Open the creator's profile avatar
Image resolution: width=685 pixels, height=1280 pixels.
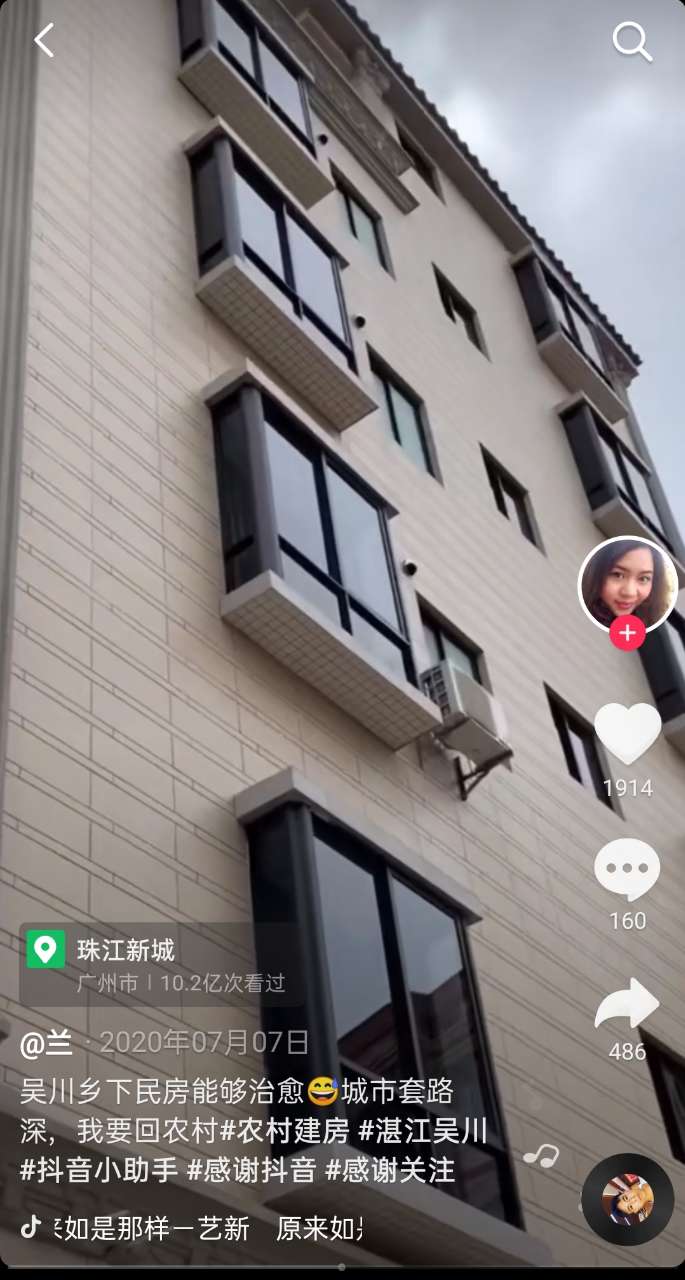[627, 585]
